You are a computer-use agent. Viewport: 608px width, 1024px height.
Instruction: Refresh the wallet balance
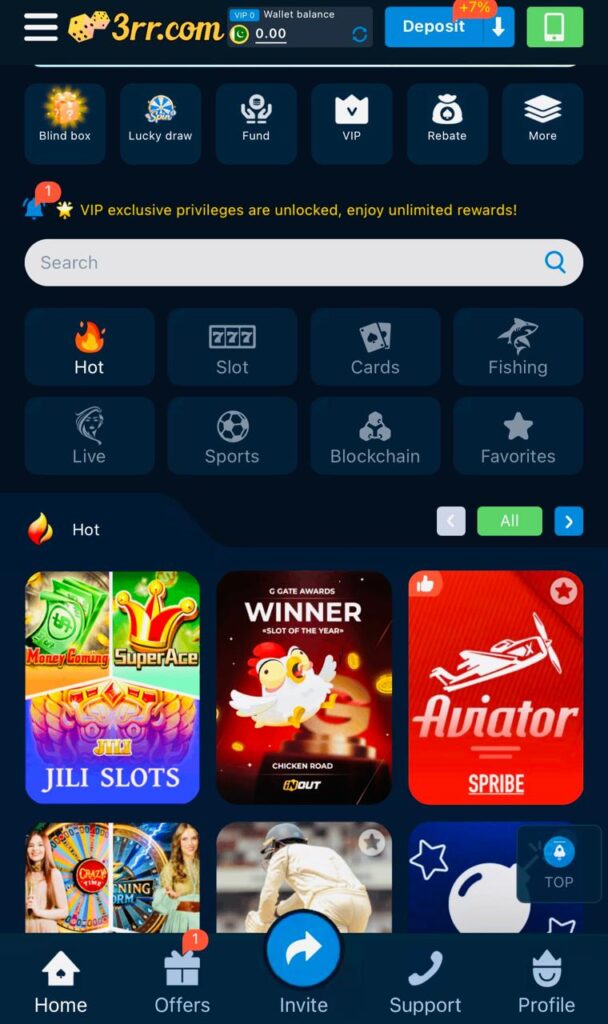pyautogui.click(x=359, y=35)
